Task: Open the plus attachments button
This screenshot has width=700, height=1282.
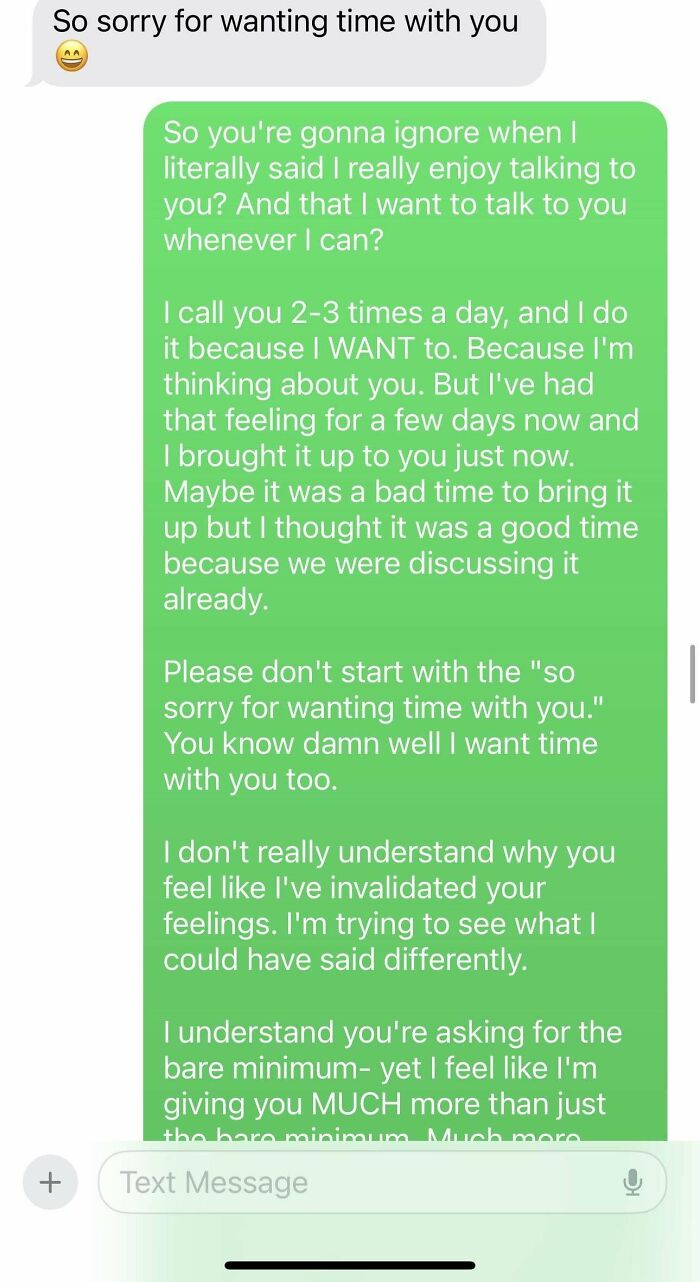Action: pos(50,1182)
